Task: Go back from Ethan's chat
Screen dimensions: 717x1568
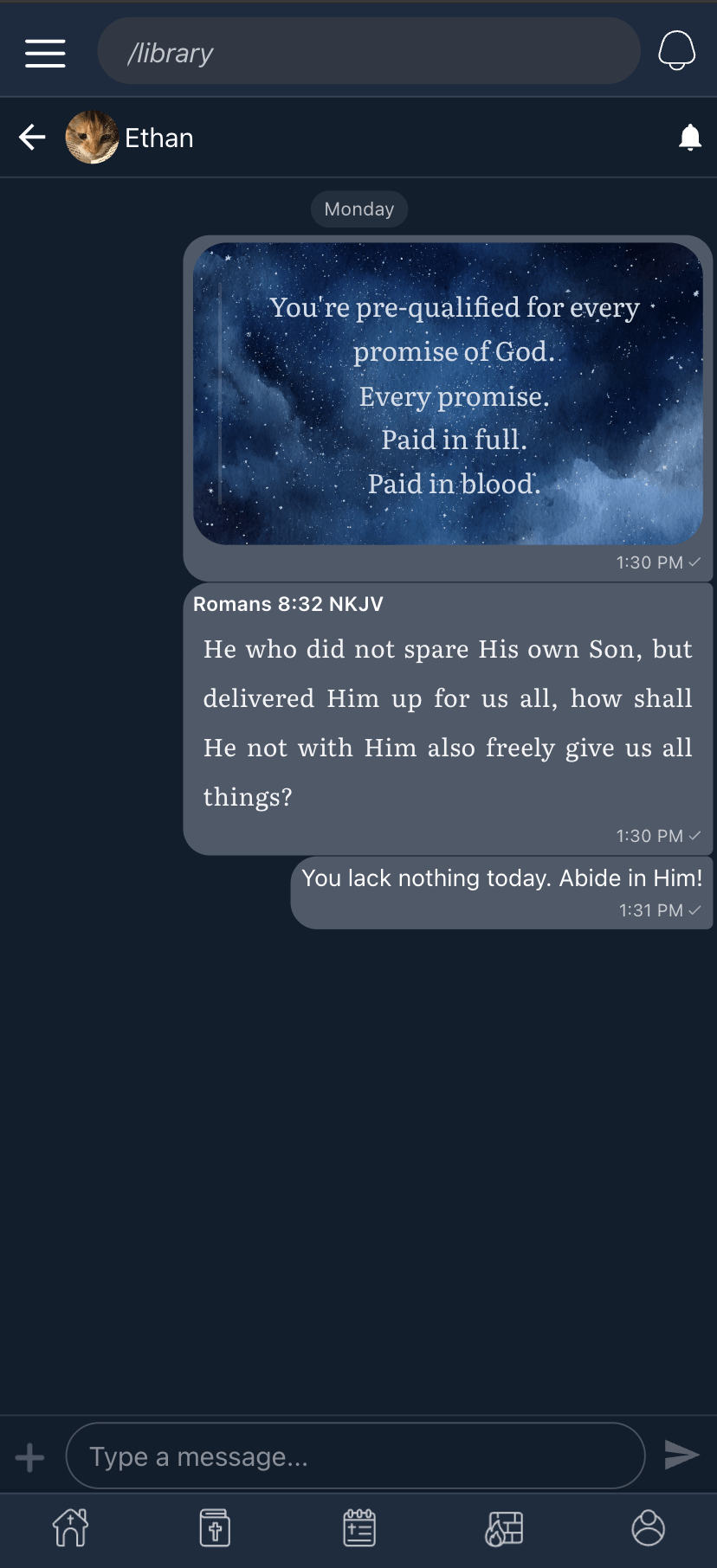Action: click(x=32, y=137)
